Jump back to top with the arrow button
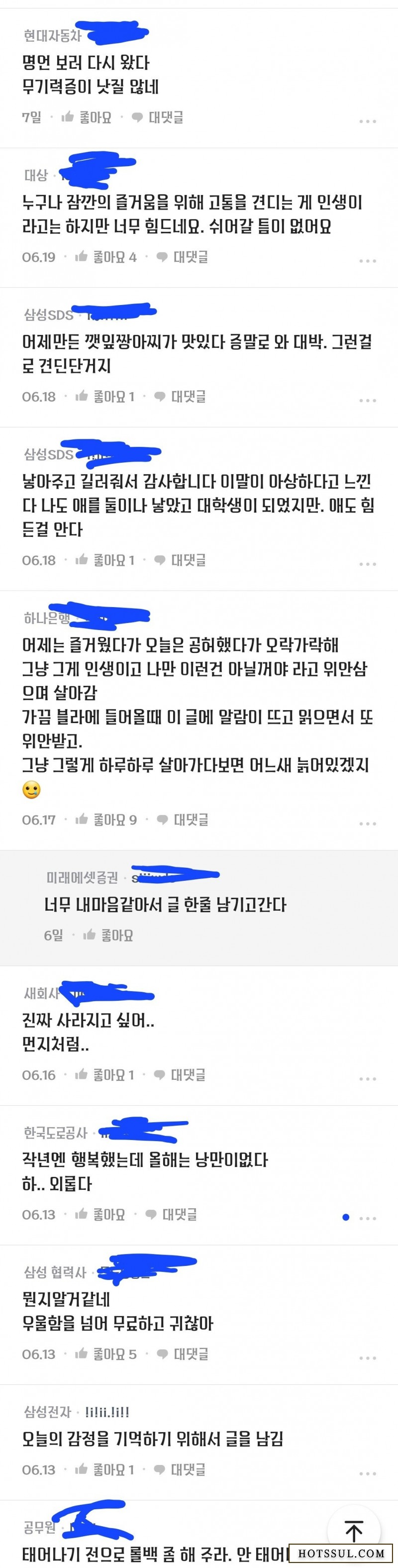 pyautogui.click(x=354, y=1530)
